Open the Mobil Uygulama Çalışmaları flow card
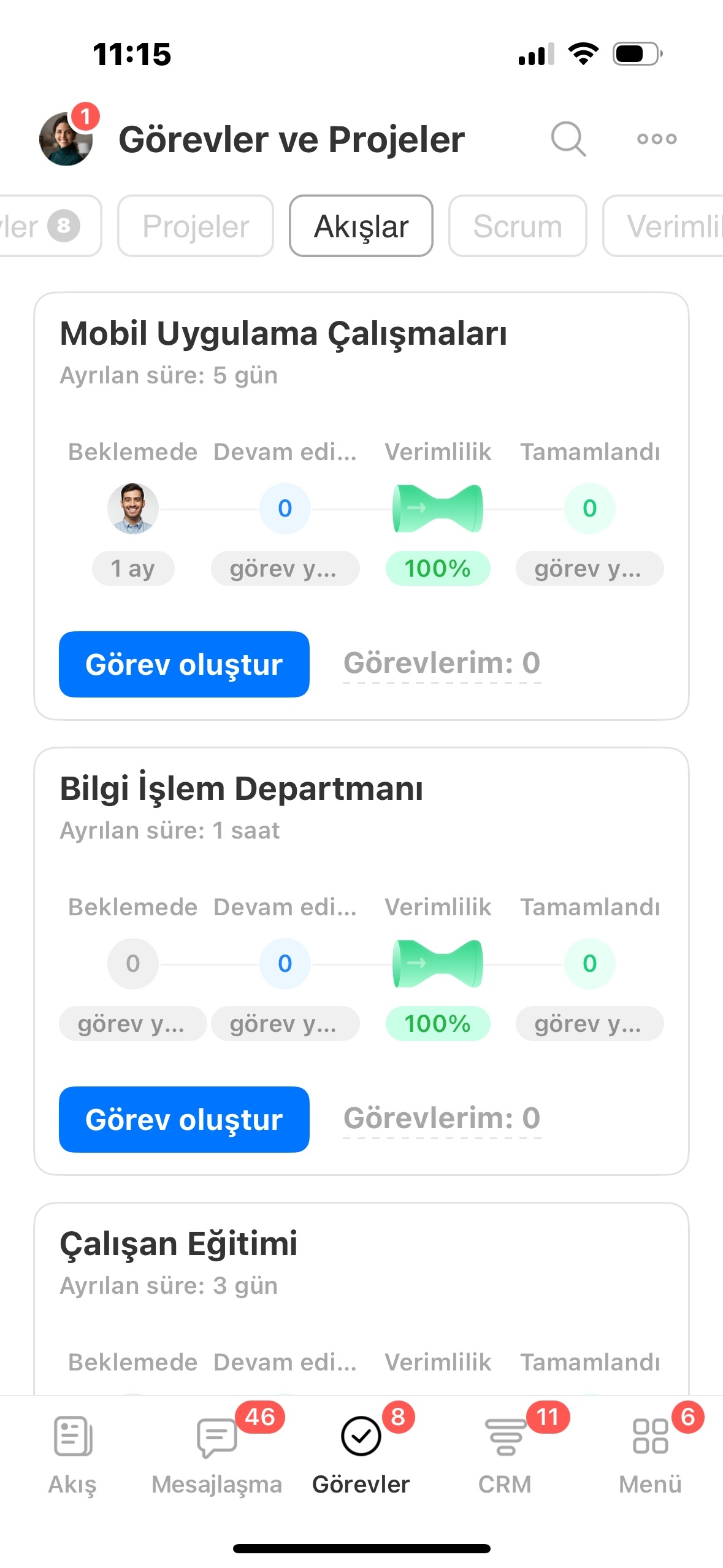This screenshot has width=723, height=1568. [361, 506]
